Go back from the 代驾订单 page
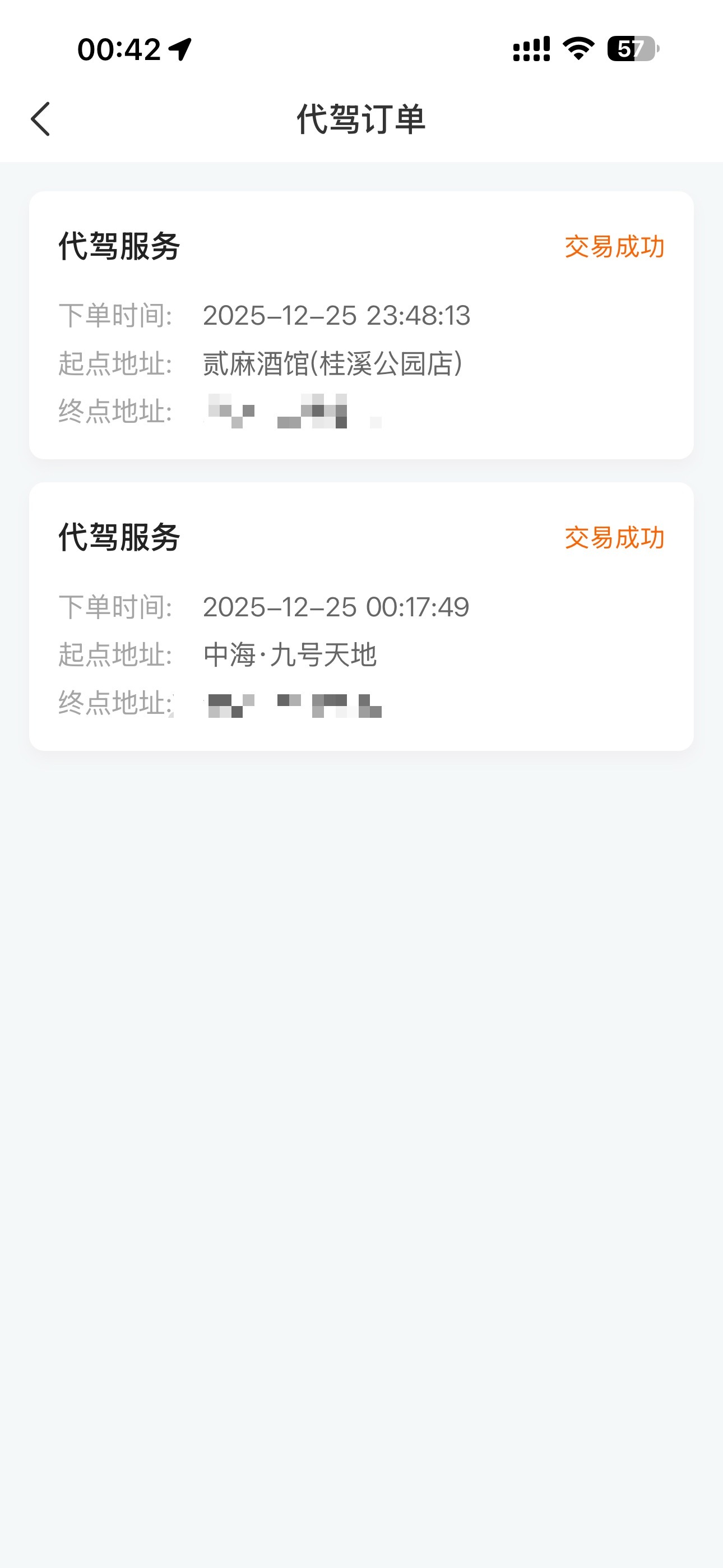This screenshot has height=1568, width=723. click(x=40, y=119)
